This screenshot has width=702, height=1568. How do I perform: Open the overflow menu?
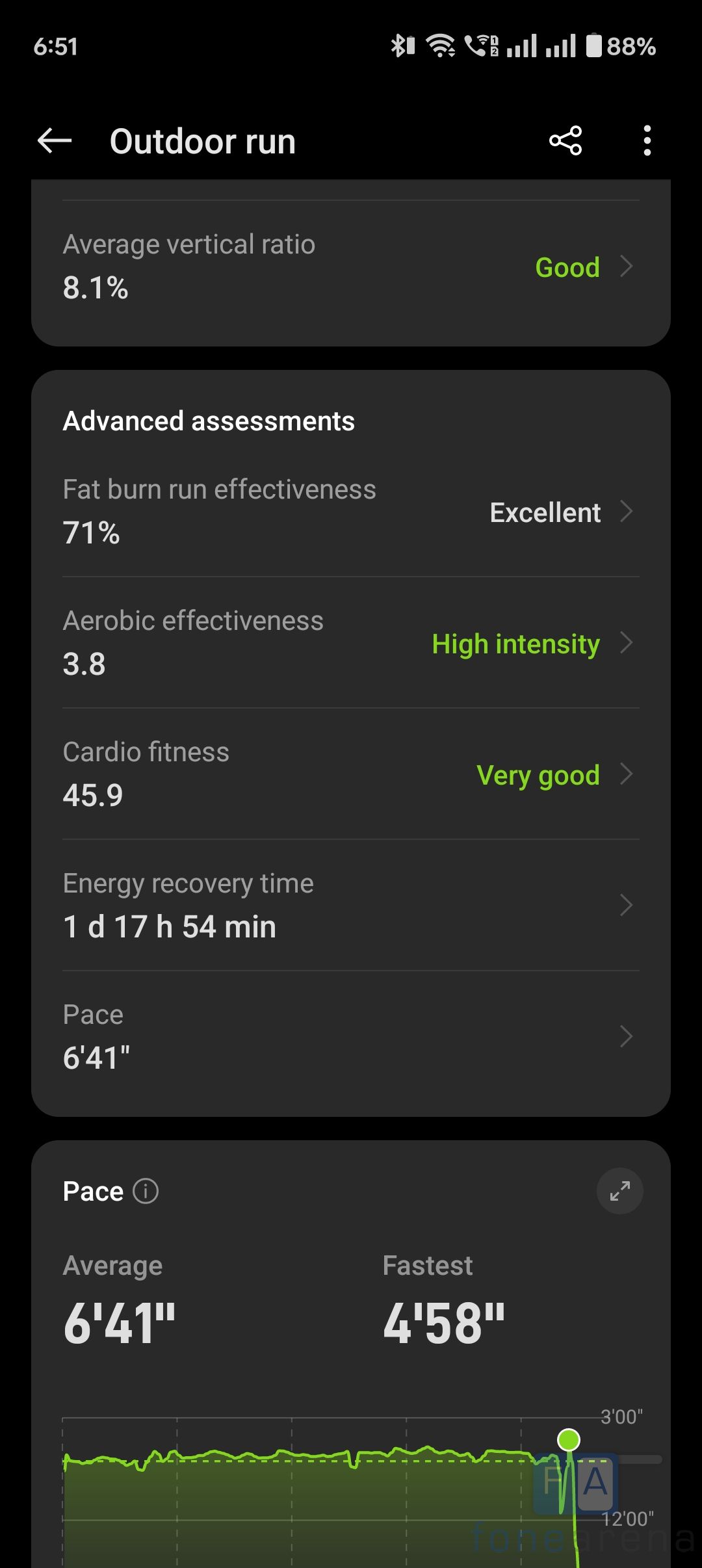[x=647, y=140]
